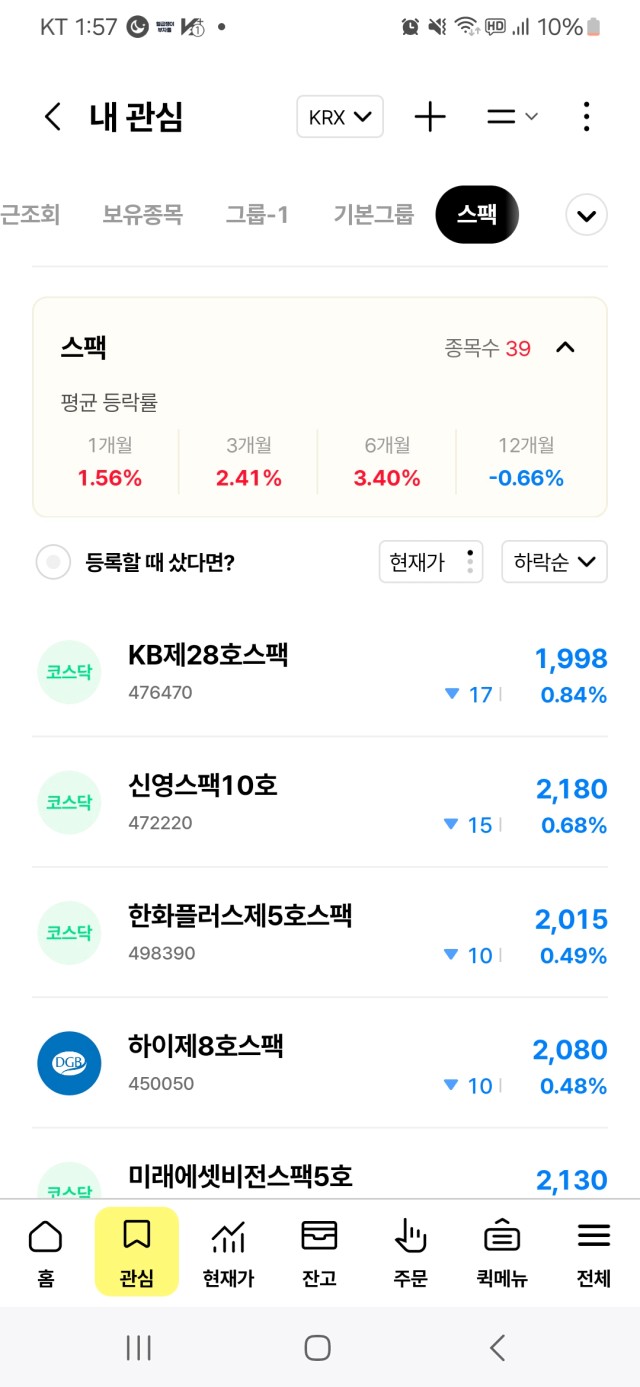This screenshot has width=640, height=1387.
Task: Add a new item with the plus icon
Action: pyautogui.click(x=430, y=117)
